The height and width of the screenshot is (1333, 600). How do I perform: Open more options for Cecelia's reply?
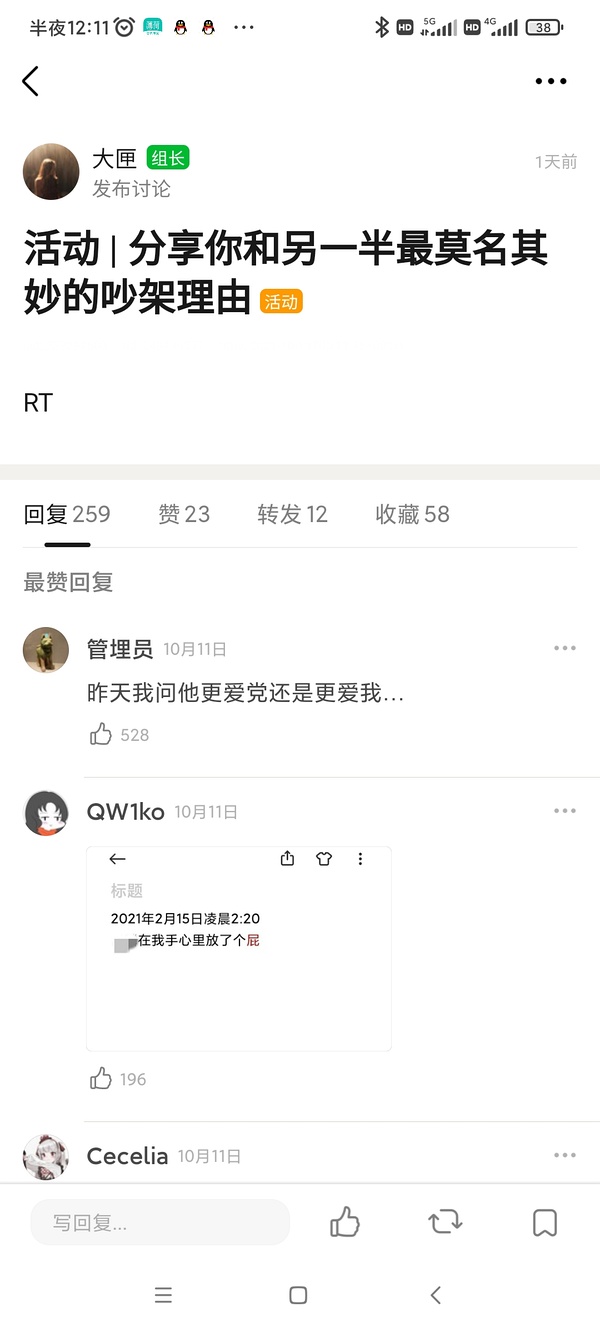[564, 1155]
